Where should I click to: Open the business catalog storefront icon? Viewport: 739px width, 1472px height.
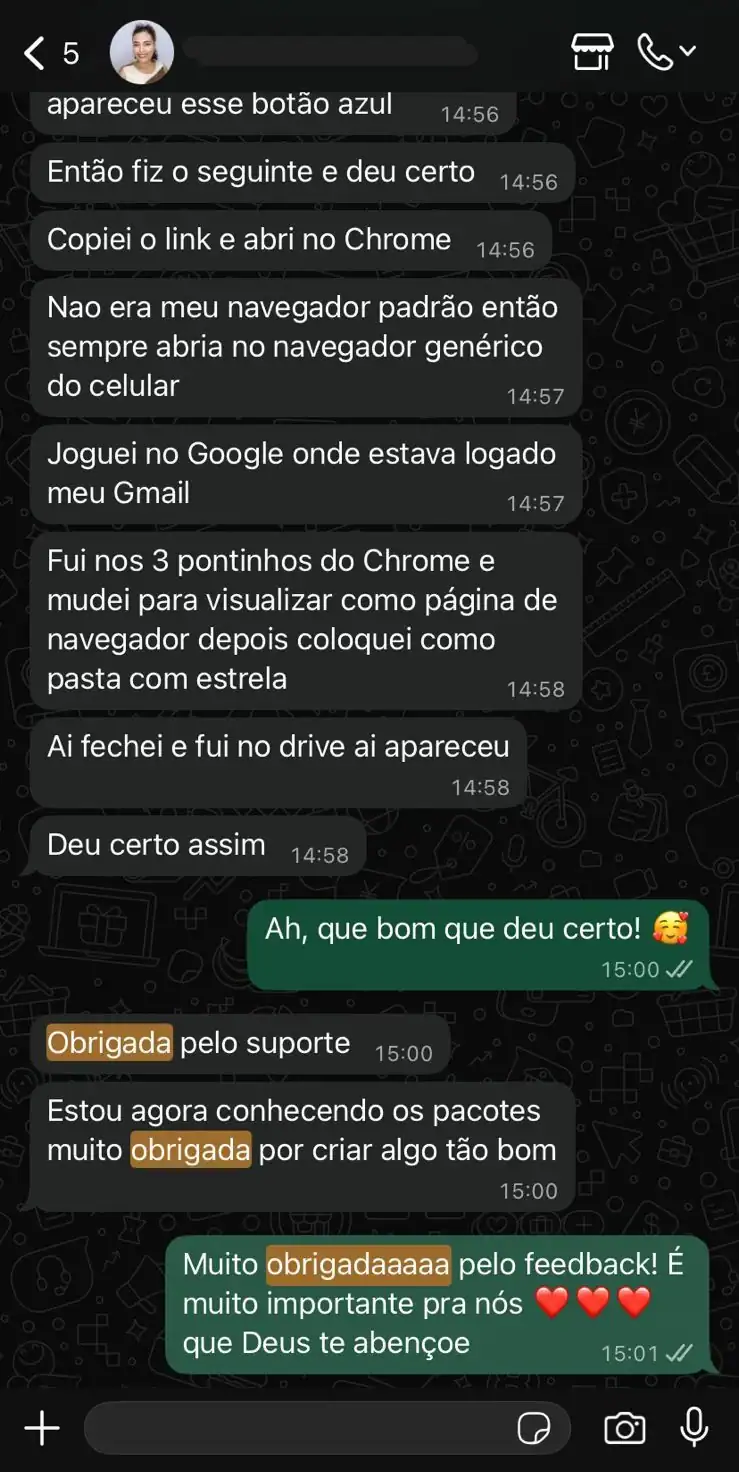click(592, 50)
